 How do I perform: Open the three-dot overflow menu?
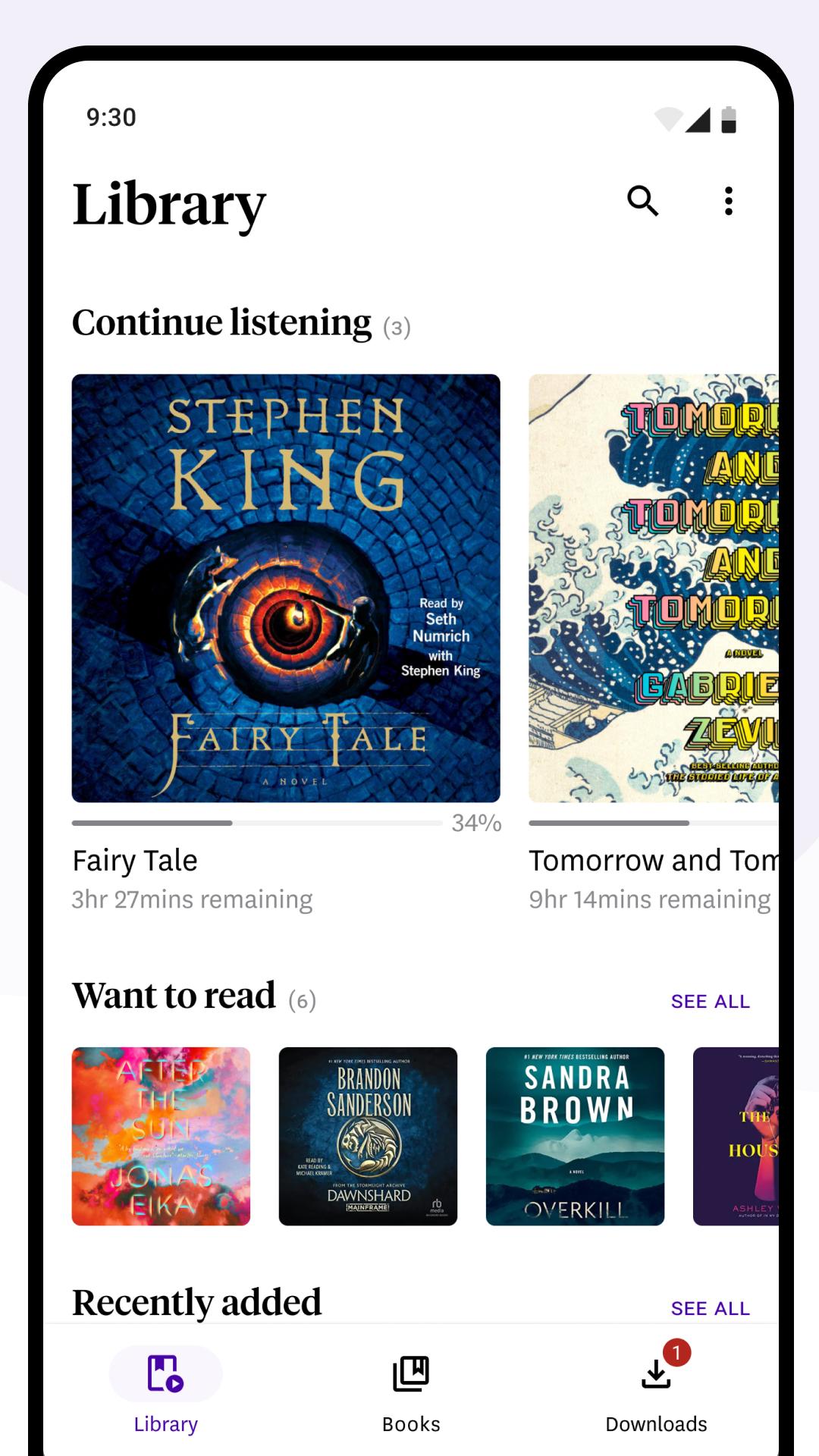coord(728,201)
